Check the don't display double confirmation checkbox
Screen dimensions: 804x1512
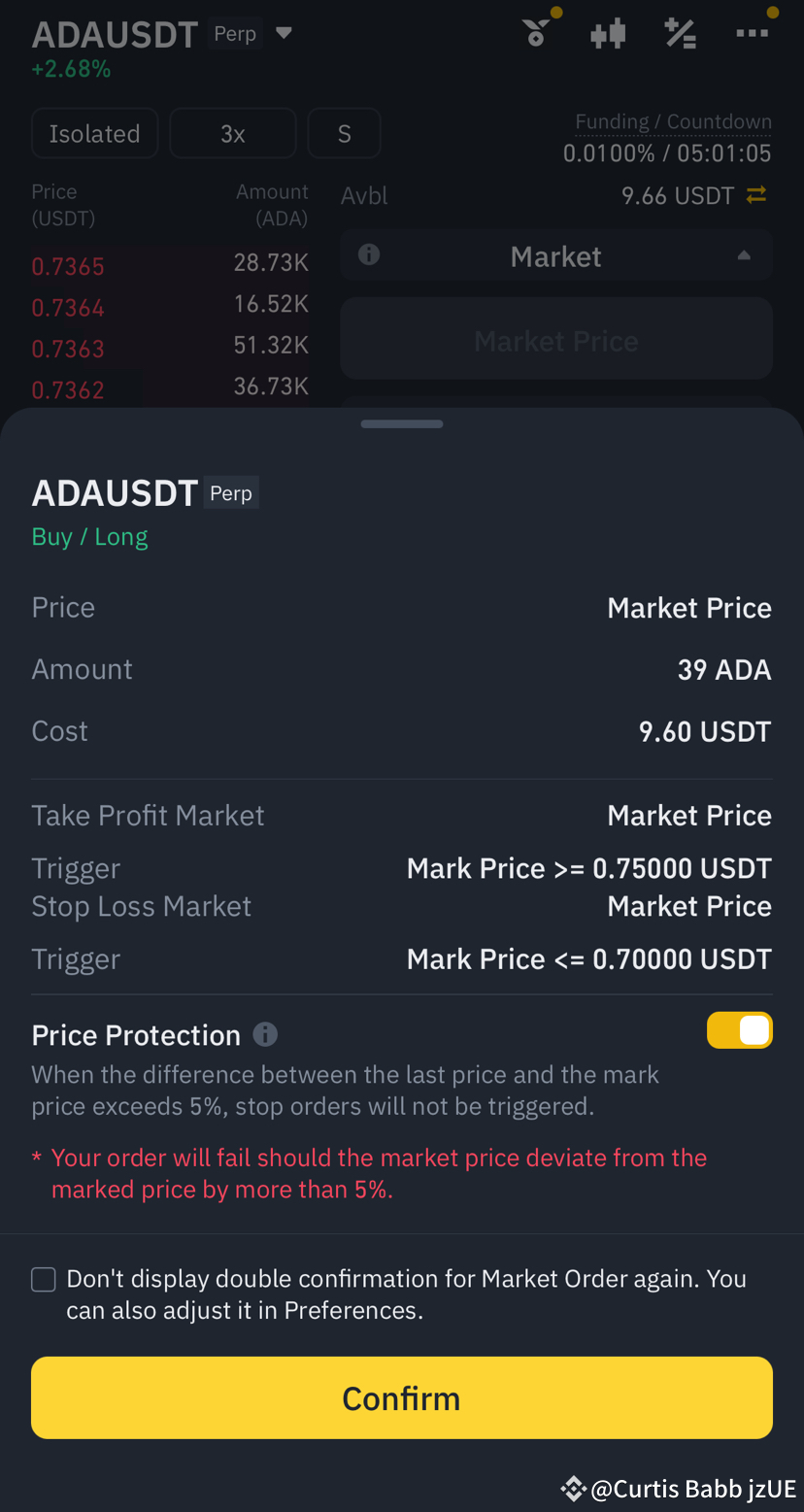tap(43, 1279)
